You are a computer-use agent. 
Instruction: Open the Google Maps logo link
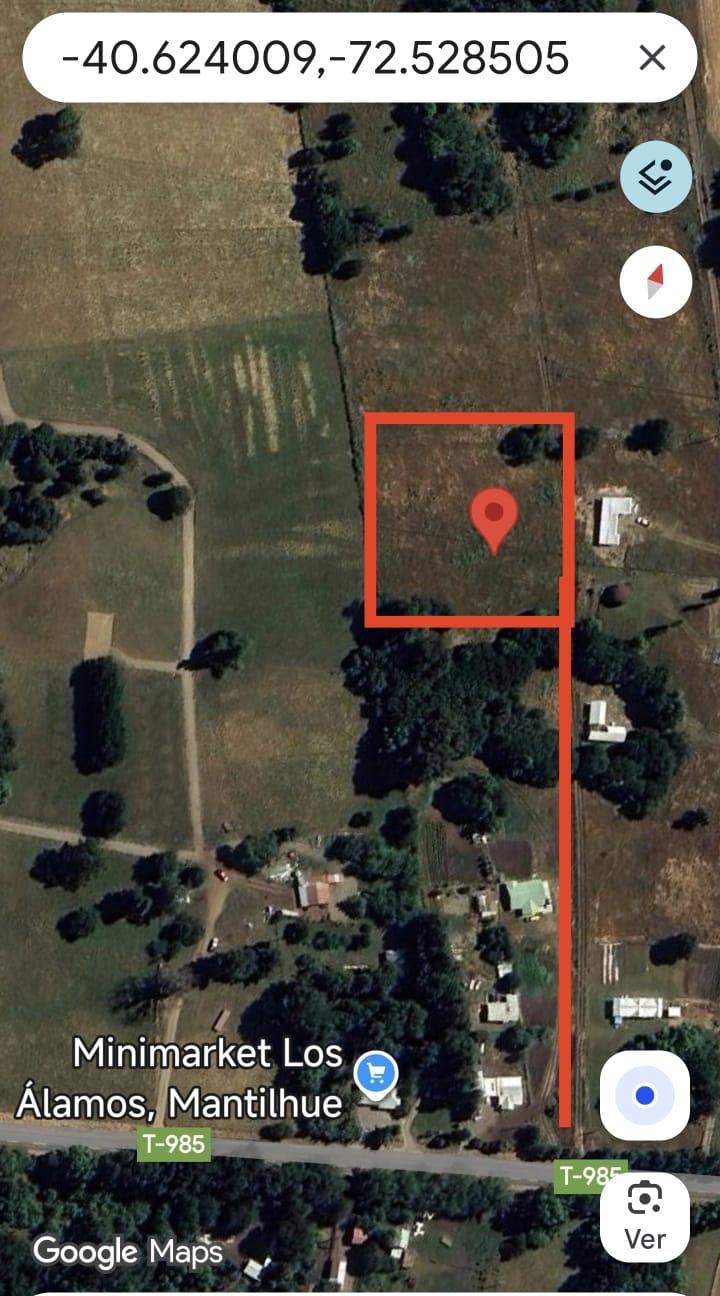(x=128, y=1251)
